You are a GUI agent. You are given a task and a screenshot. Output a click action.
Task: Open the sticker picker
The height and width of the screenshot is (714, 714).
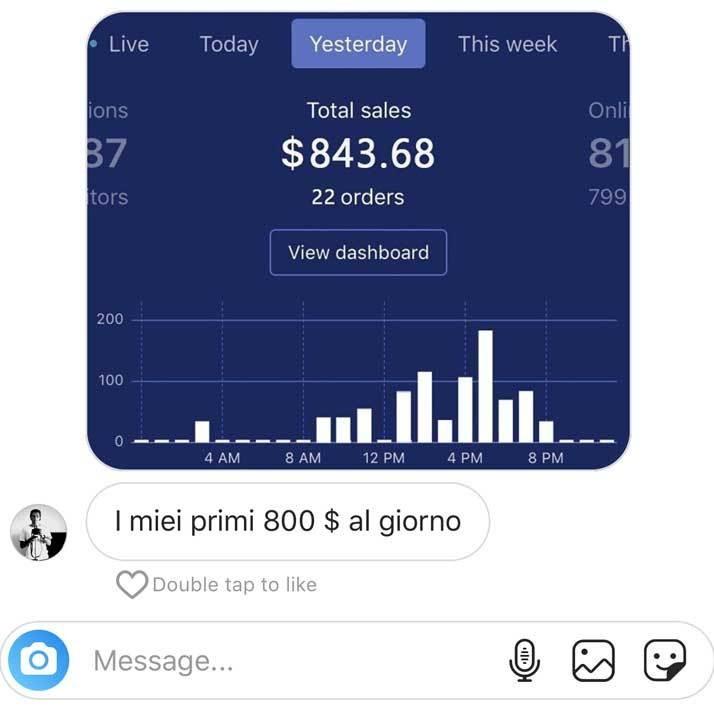click(x=664, y=661)
